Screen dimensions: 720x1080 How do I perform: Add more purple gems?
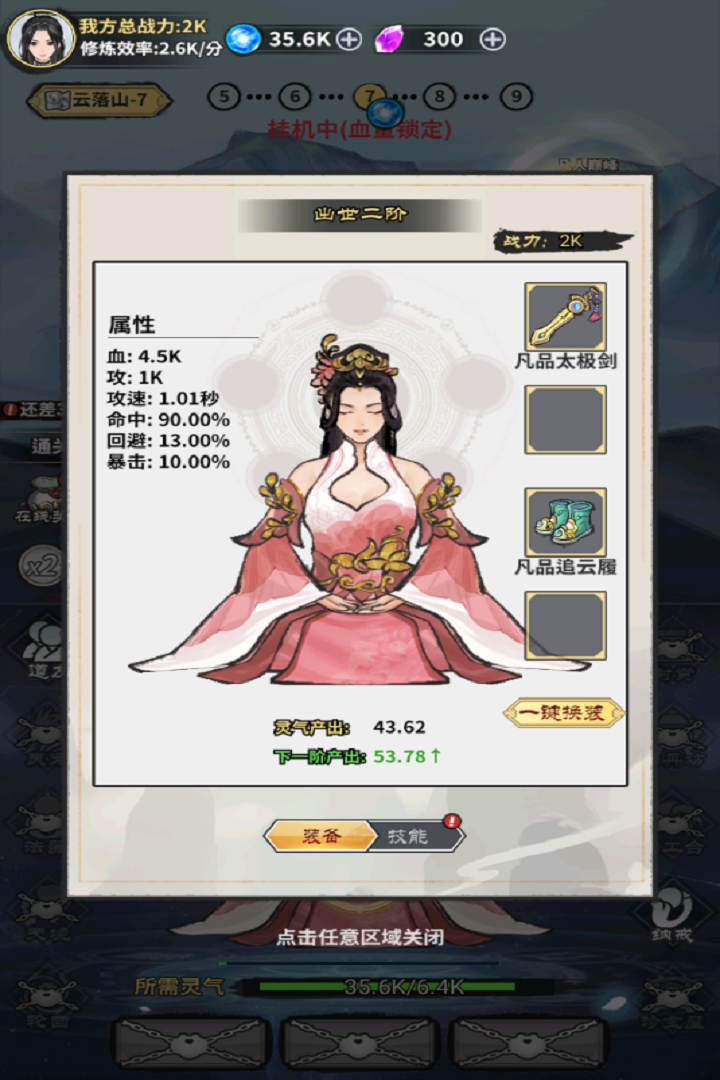[492, 39]
